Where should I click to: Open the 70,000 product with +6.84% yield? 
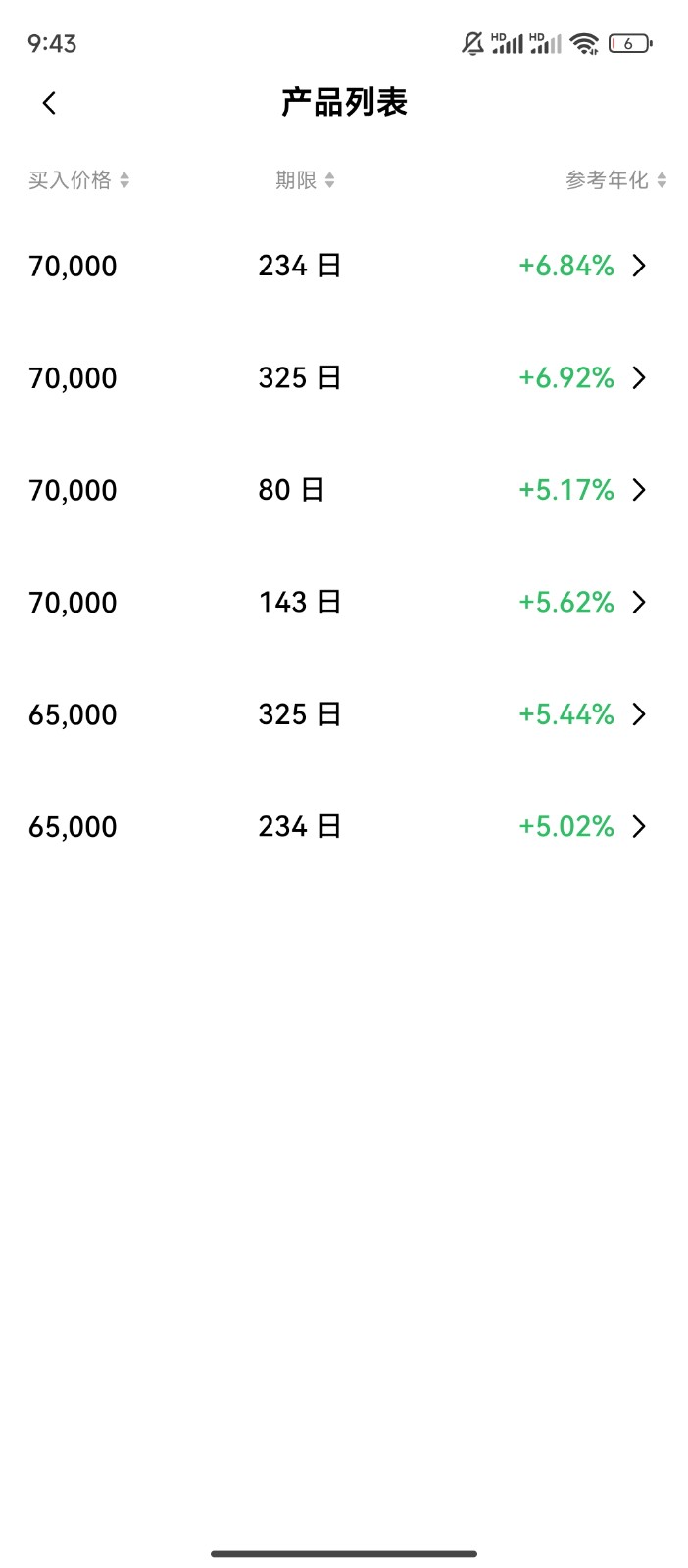344,266
